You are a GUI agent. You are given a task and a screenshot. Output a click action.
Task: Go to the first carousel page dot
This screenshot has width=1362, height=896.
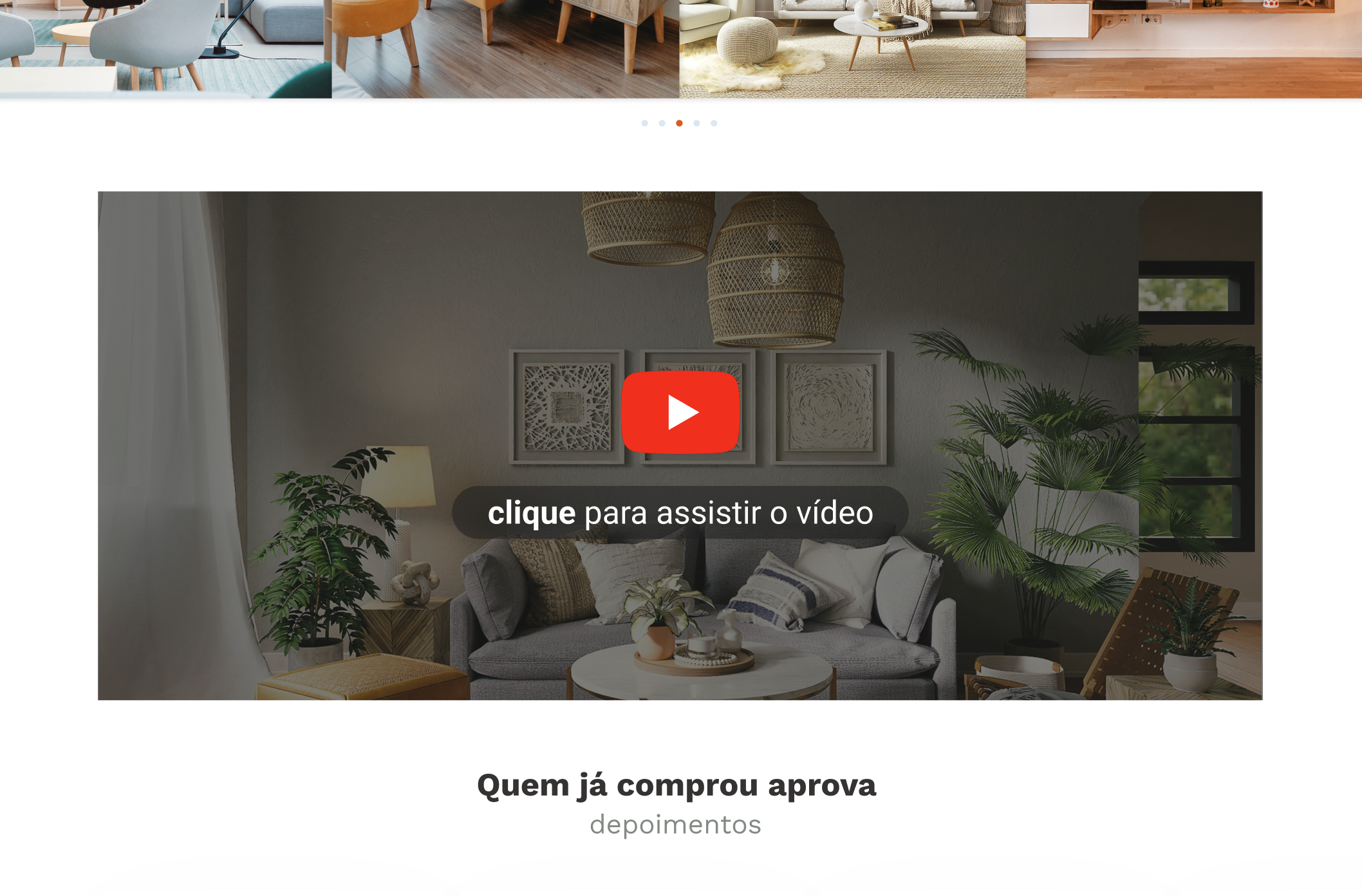tap(644, 123)
